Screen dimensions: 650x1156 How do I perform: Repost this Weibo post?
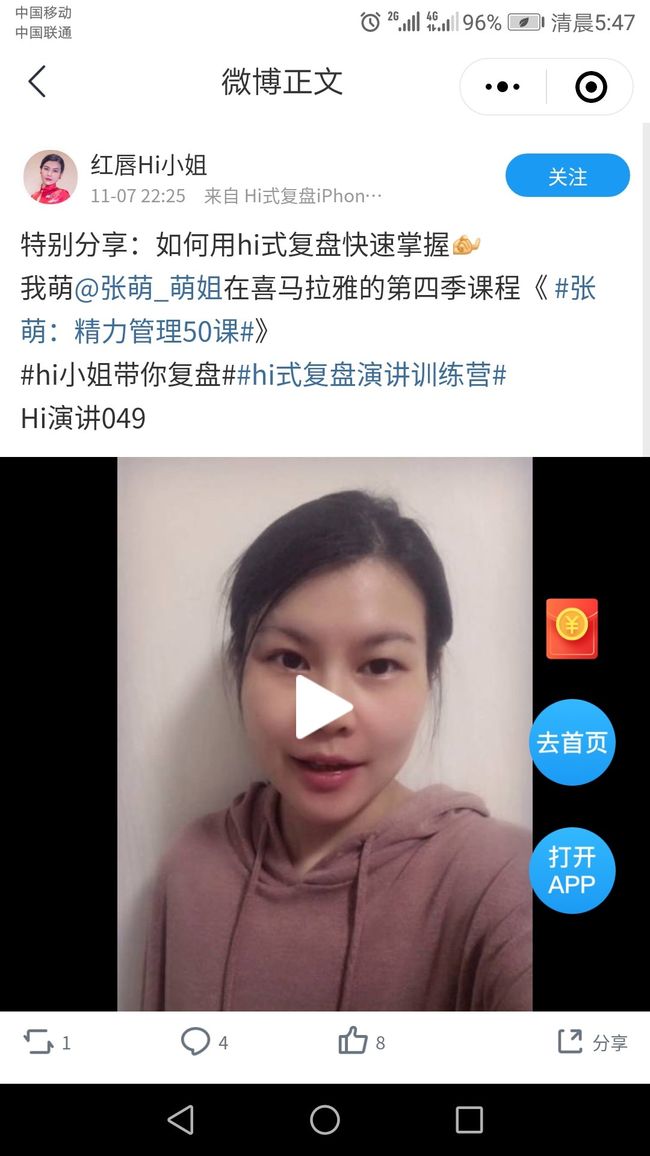[x=46, y=1042]
